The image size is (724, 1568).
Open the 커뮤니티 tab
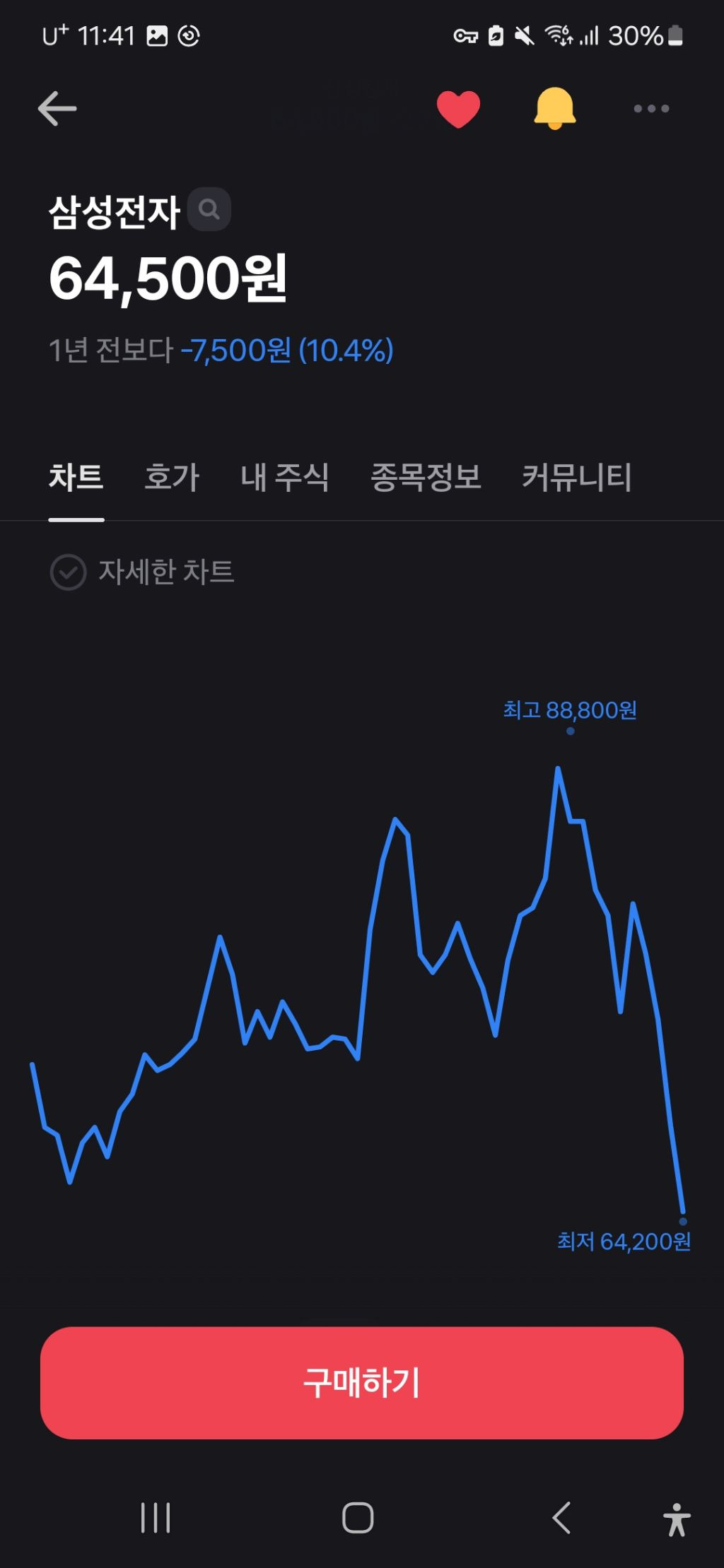[576, 477]
